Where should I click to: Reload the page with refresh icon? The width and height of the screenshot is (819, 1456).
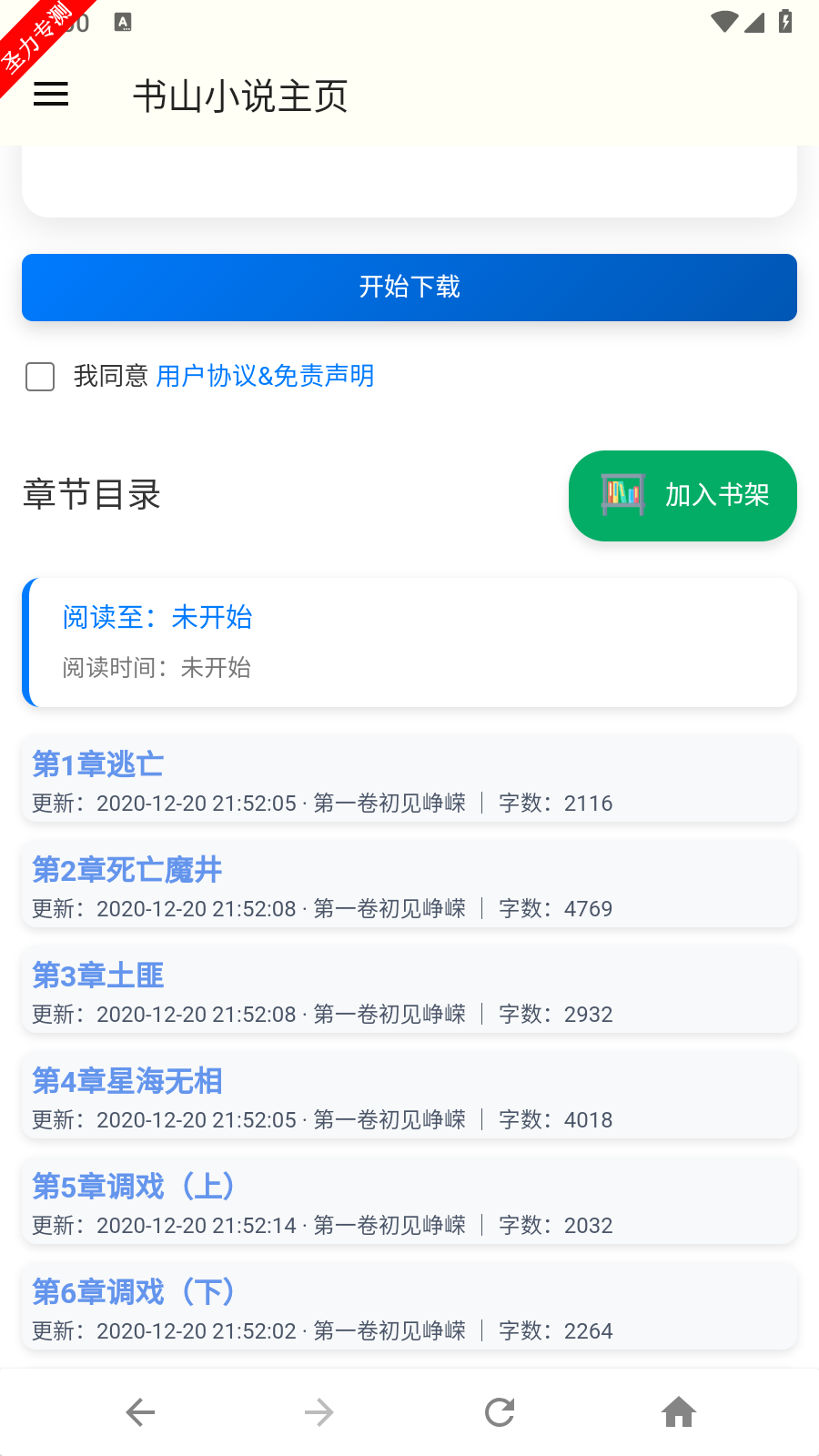pos(500,1412)
